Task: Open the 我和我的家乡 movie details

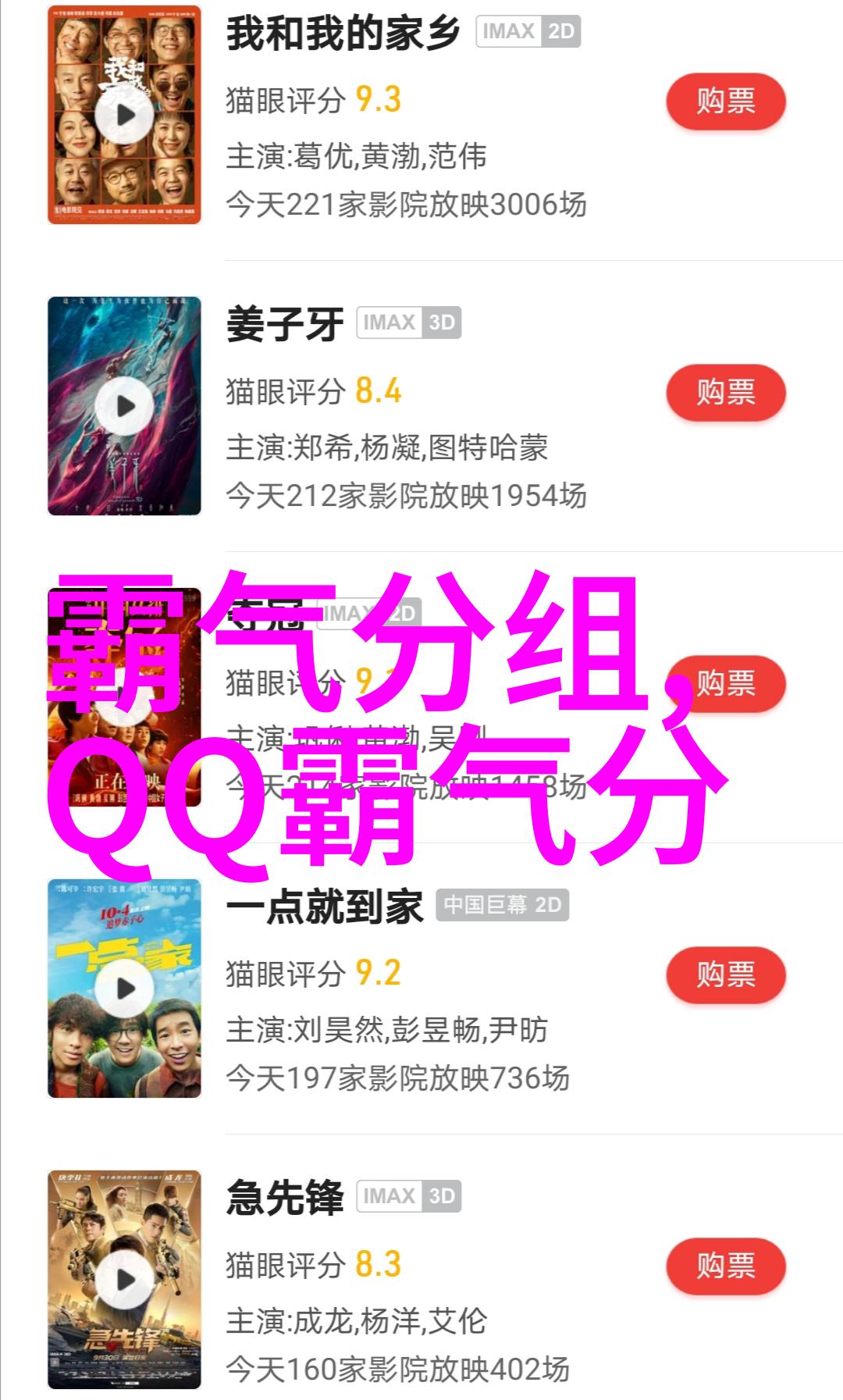Action: [343, 36]
